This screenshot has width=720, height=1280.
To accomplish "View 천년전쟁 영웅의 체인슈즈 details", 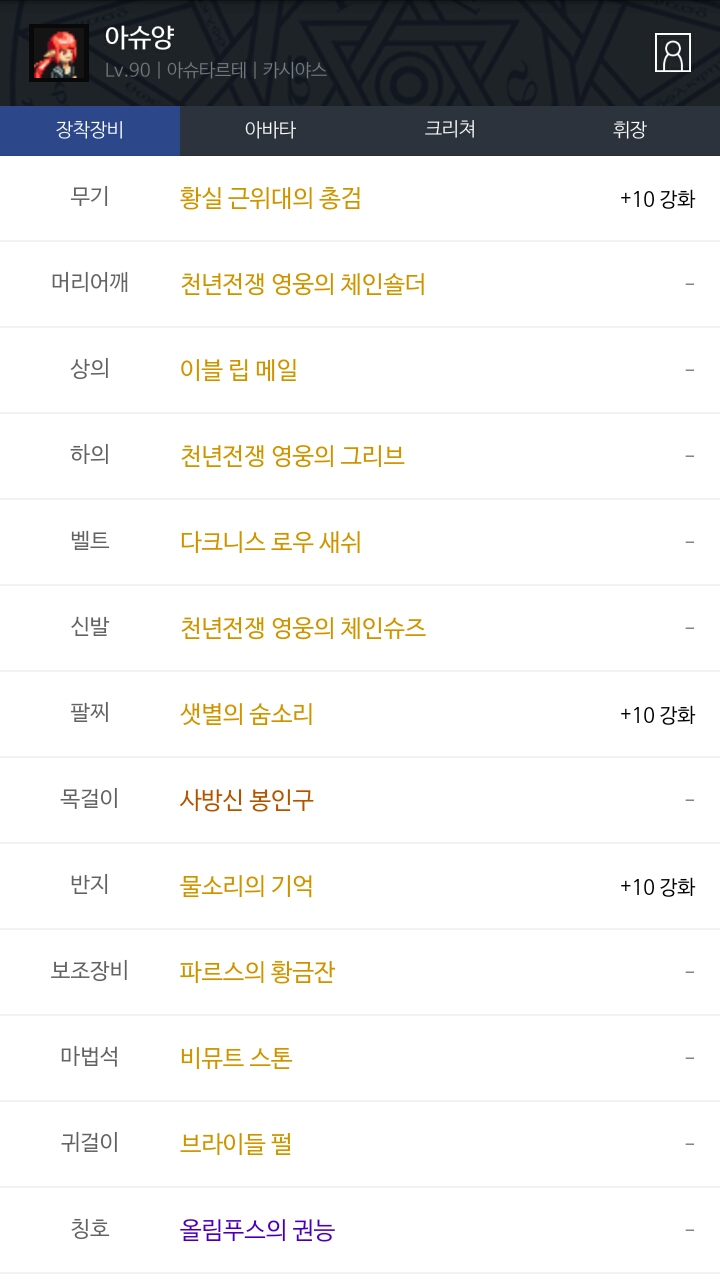I will tap(302, 628).
